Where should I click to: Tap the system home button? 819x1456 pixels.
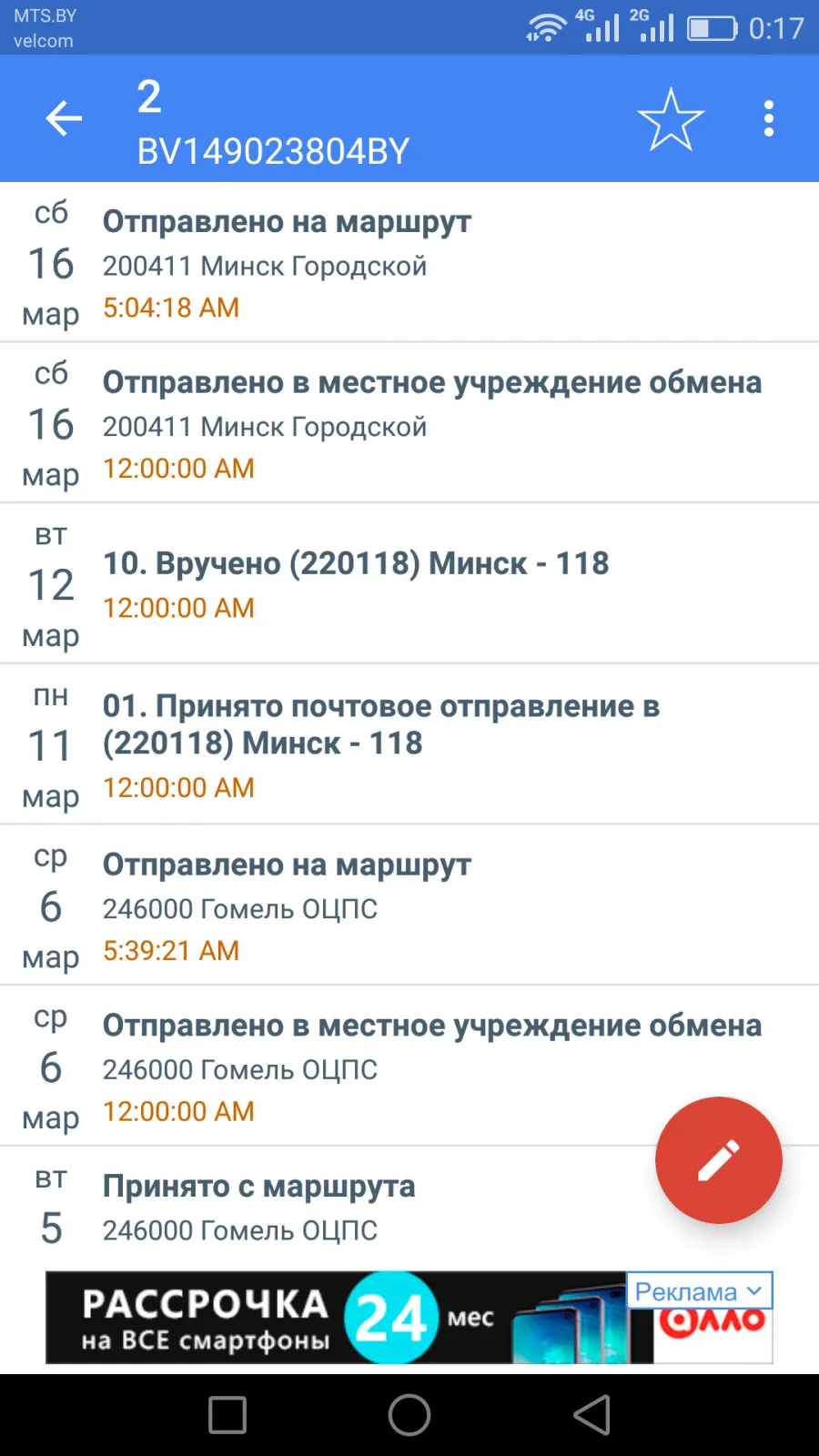coord(409,1415)
